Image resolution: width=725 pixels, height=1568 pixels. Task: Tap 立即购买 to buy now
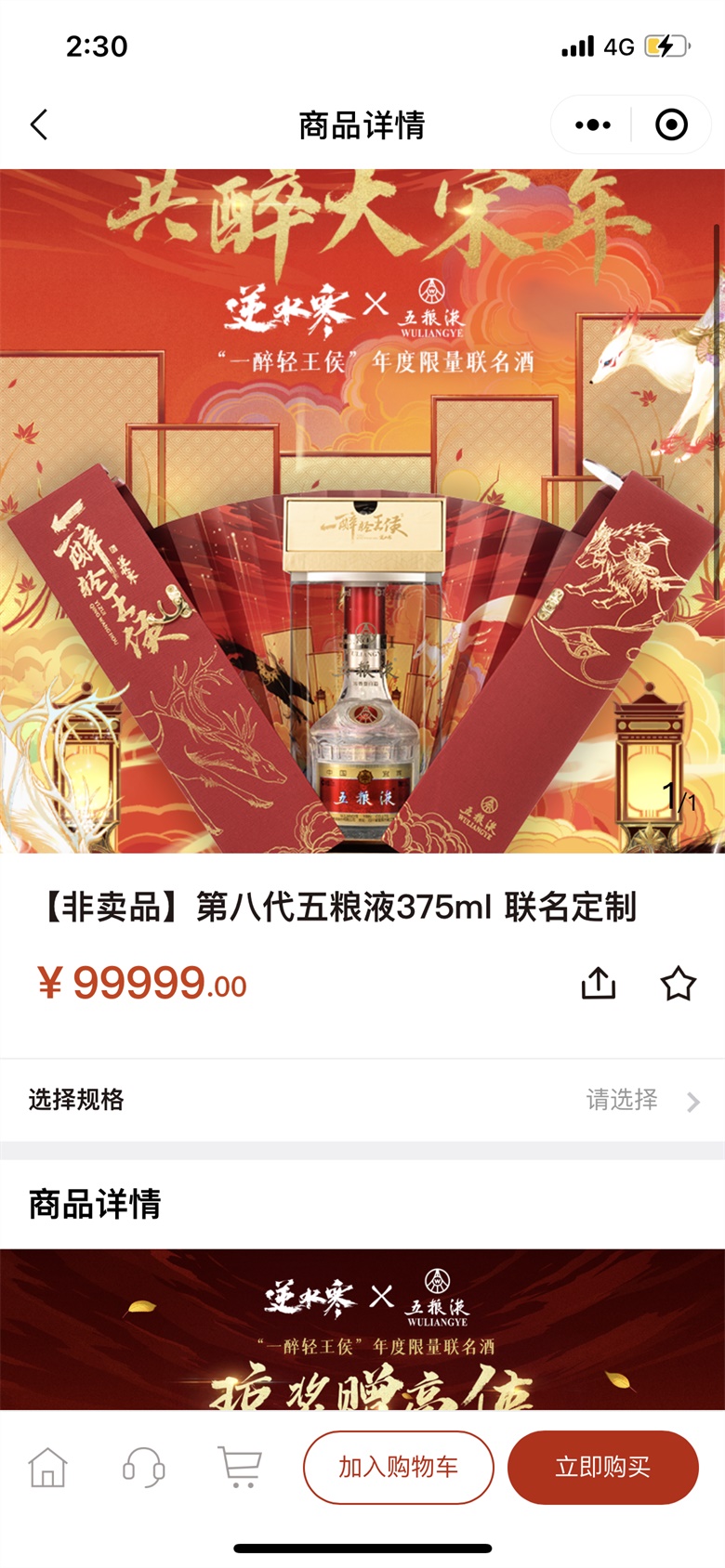[x=602, y=1468]
